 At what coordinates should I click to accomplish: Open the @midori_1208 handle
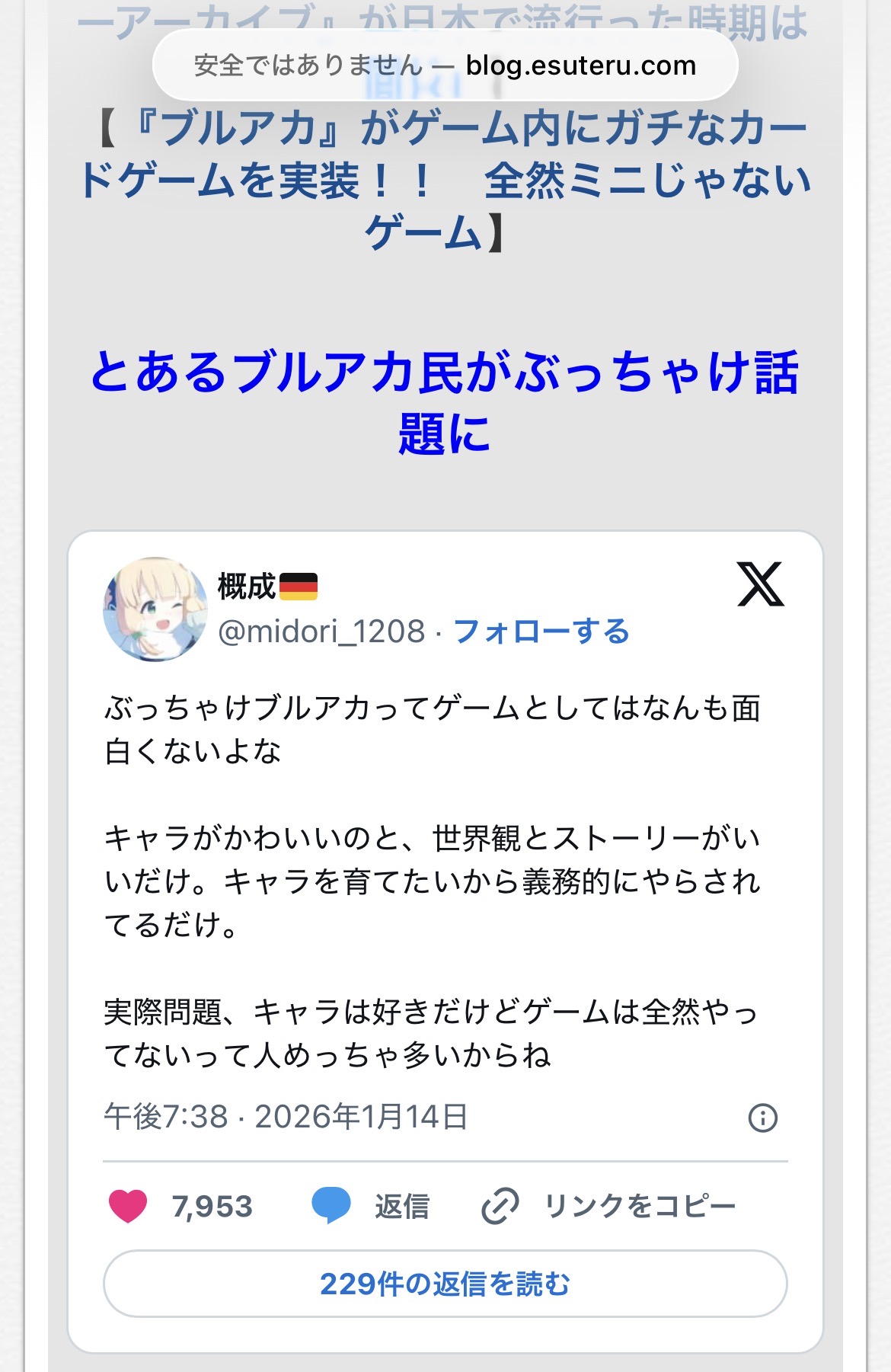point(321,632)
